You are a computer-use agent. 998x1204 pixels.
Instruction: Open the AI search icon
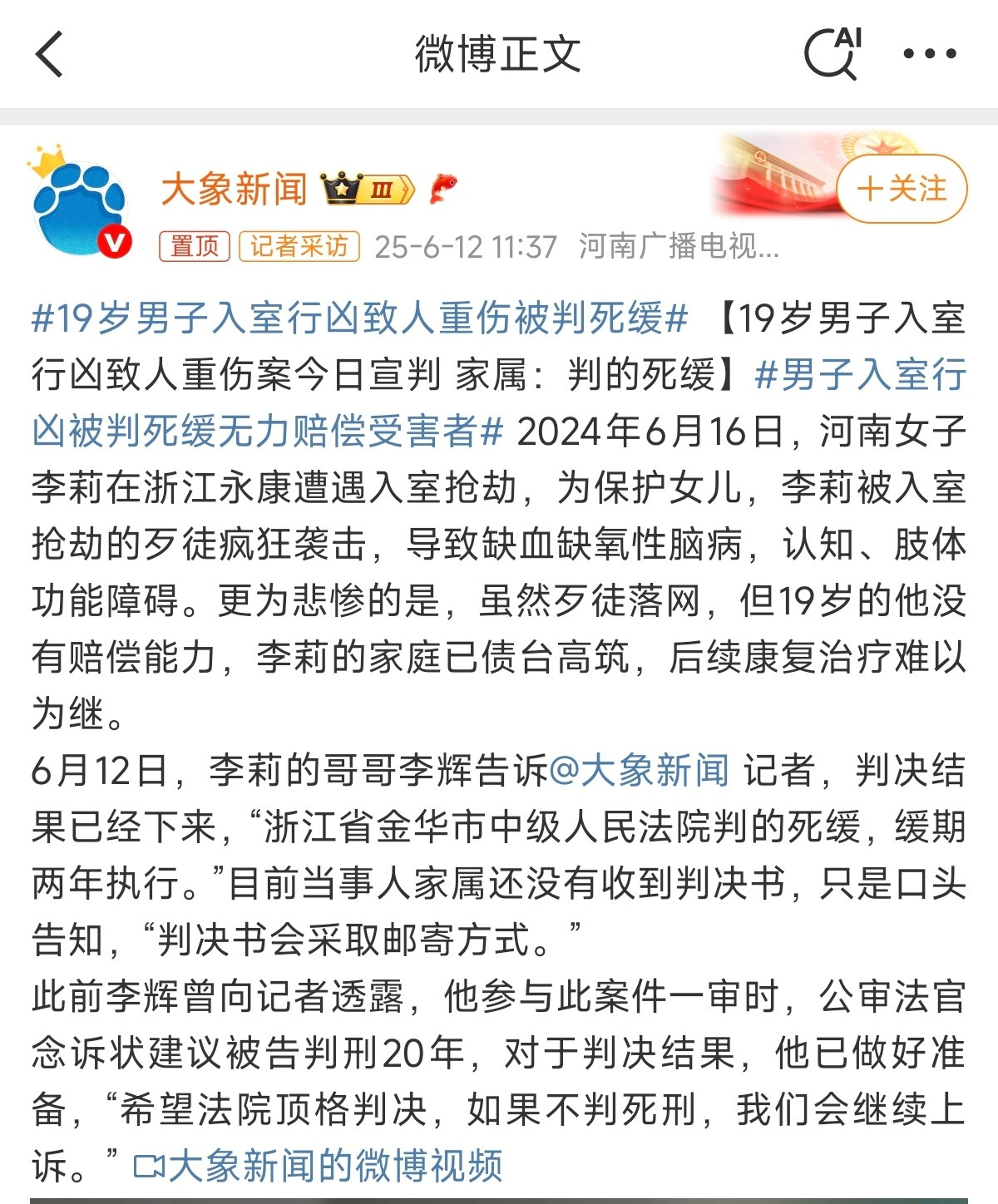coord(832,53)
